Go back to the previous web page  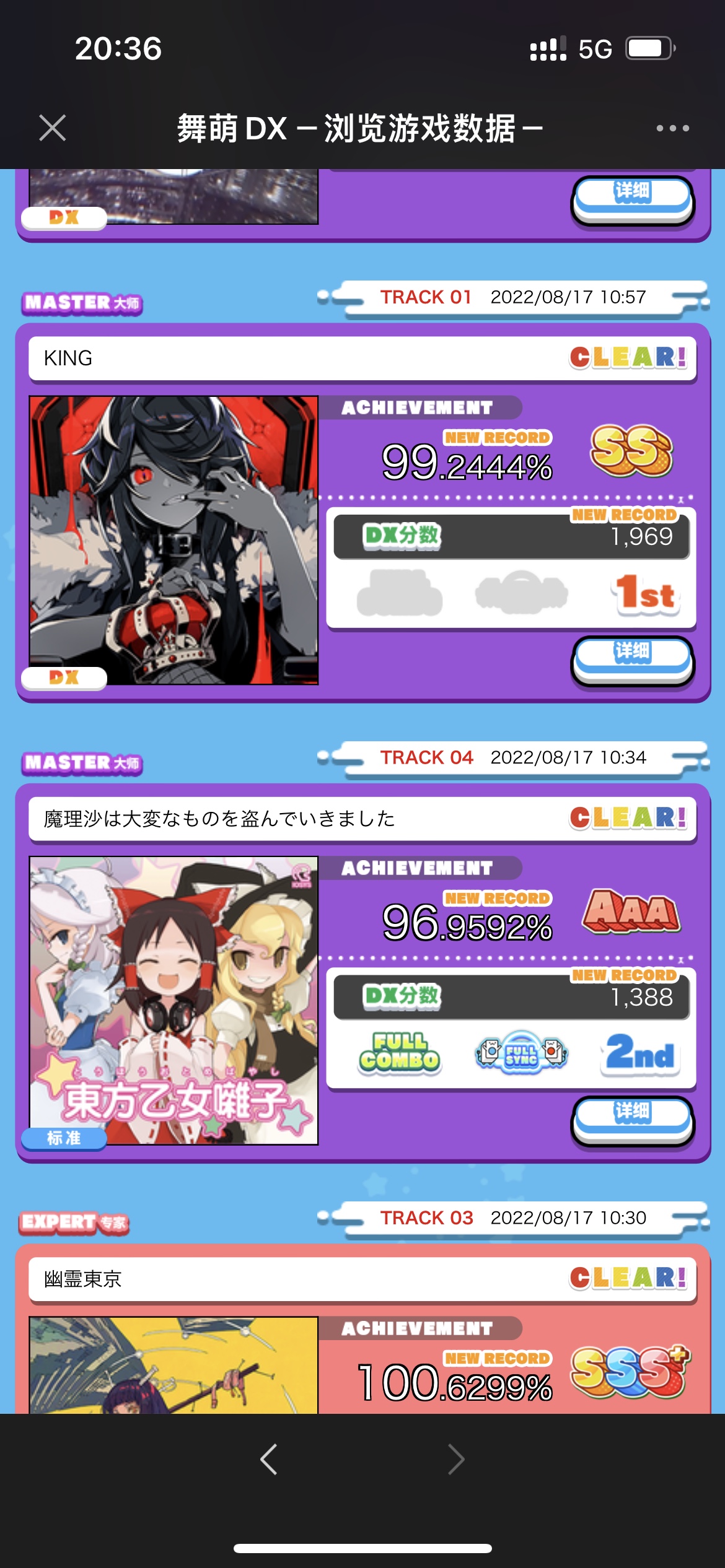(269, 1460)
